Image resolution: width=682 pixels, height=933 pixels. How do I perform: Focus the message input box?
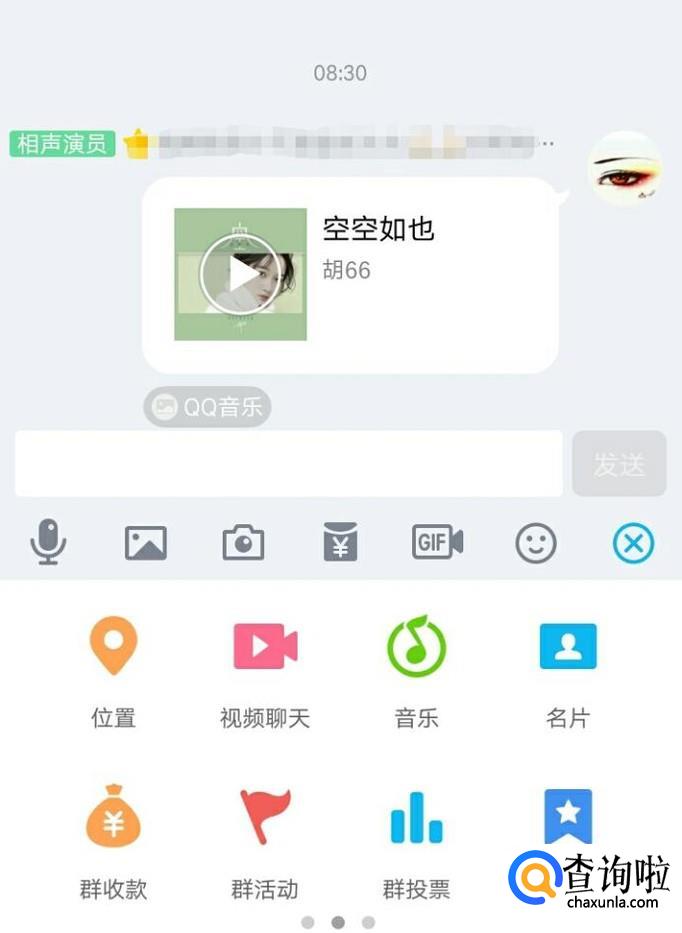pos(288,463)
